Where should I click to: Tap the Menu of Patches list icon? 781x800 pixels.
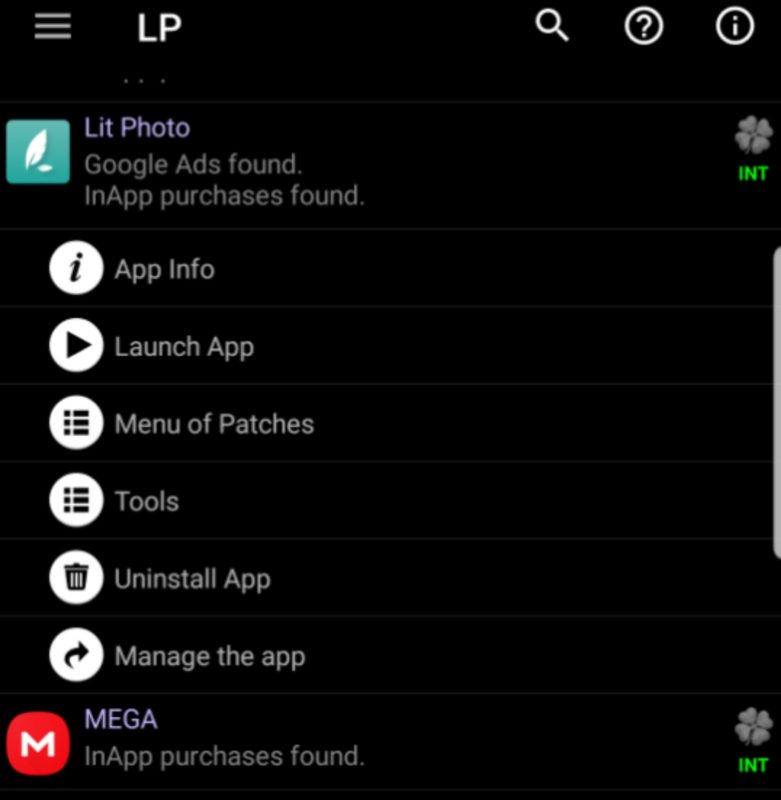pyautogui.click(x=75, y=423)
